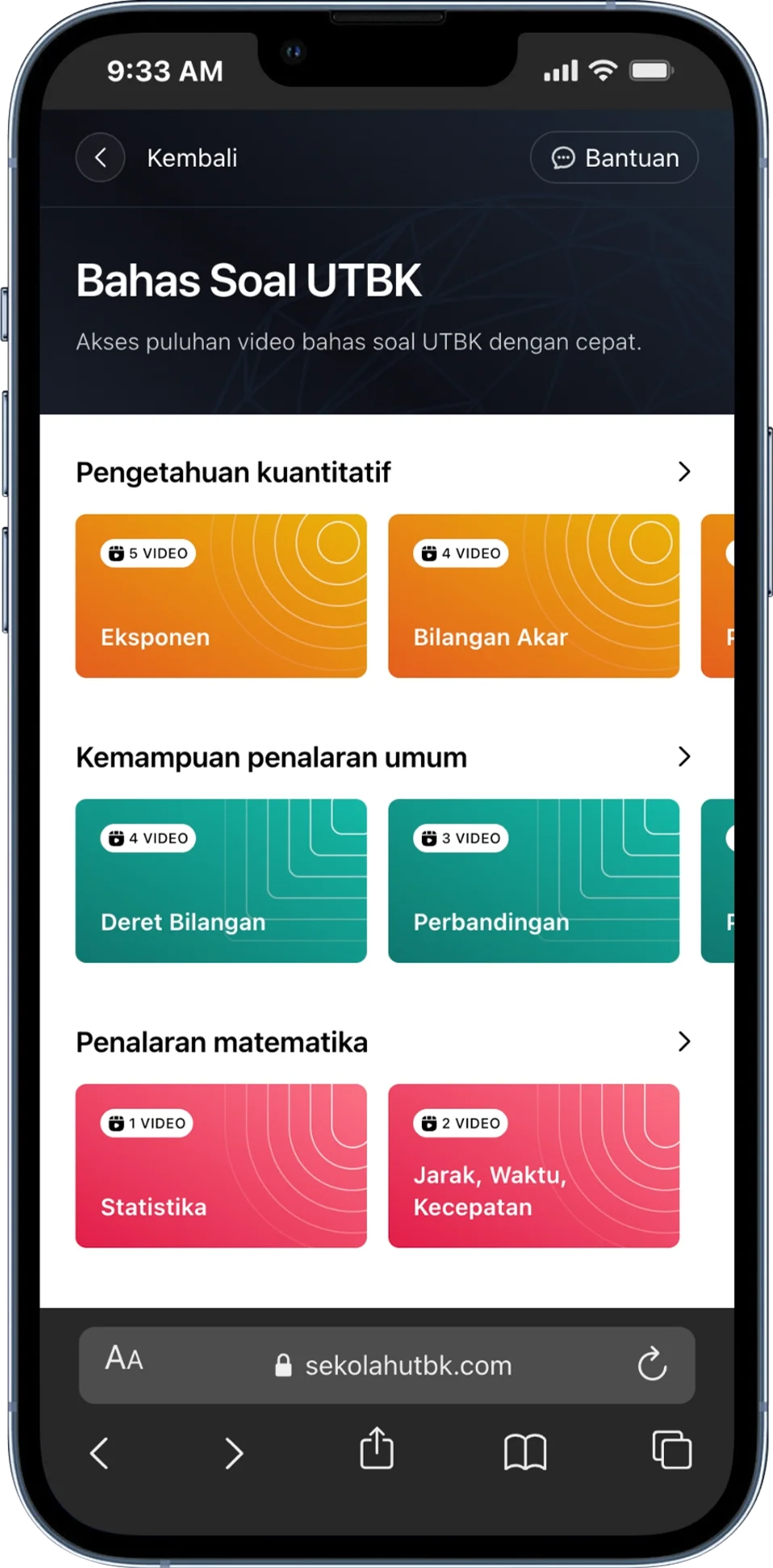The image size is (773, 1568).
Task: Go back using the Kembali arrow
Action: coord(100,157)
